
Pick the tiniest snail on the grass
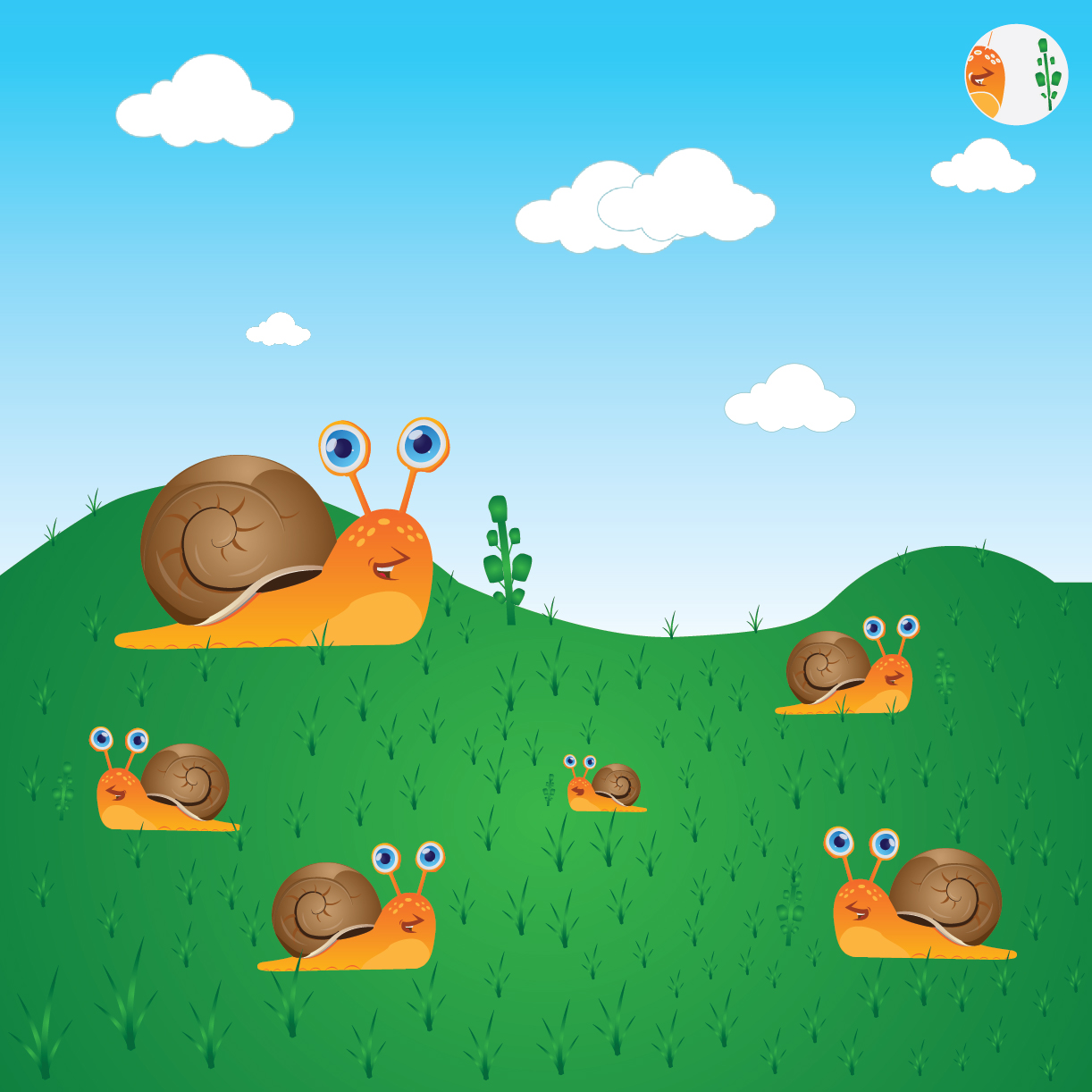(x=606, y=786)
